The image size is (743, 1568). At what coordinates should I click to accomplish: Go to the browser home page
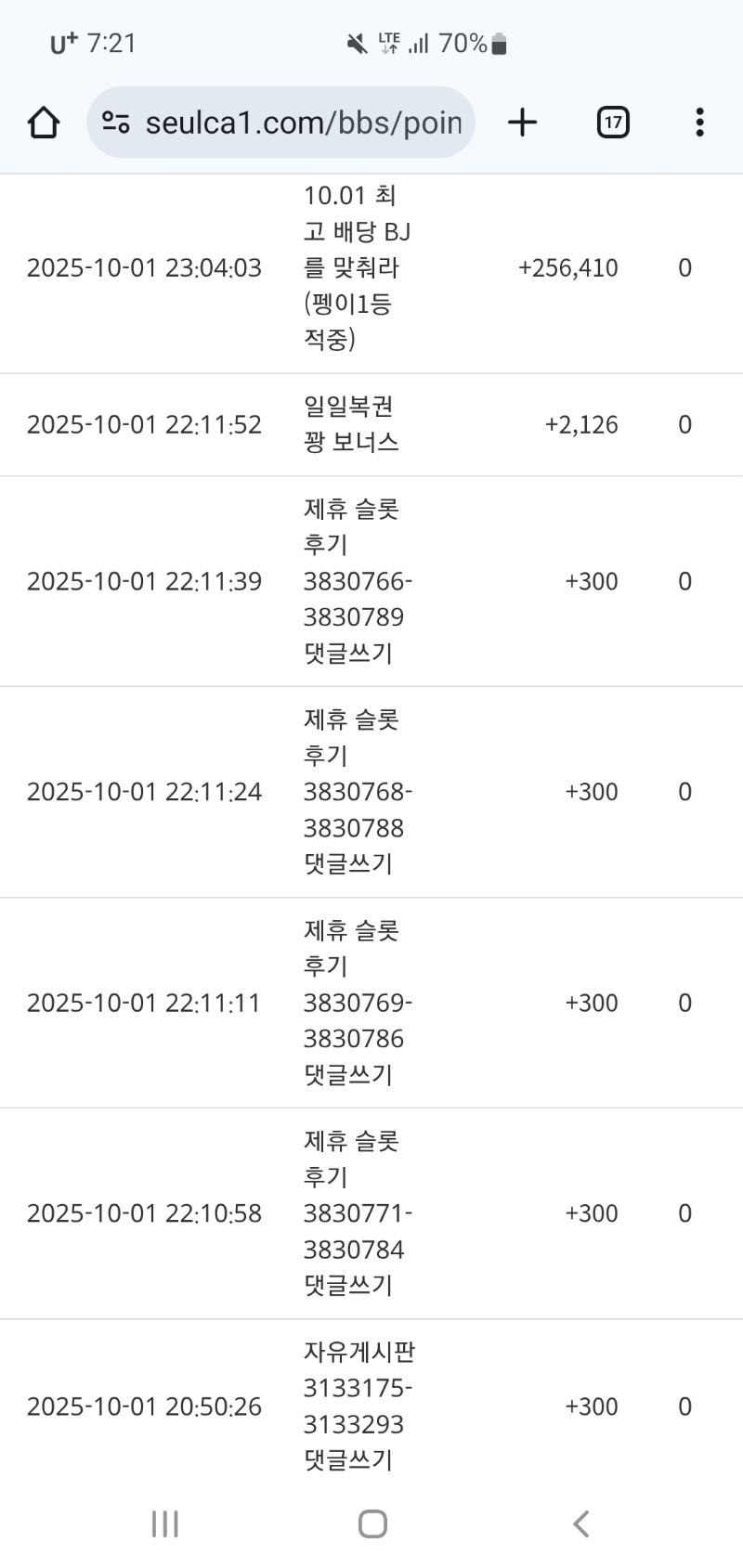pos(44,123)
